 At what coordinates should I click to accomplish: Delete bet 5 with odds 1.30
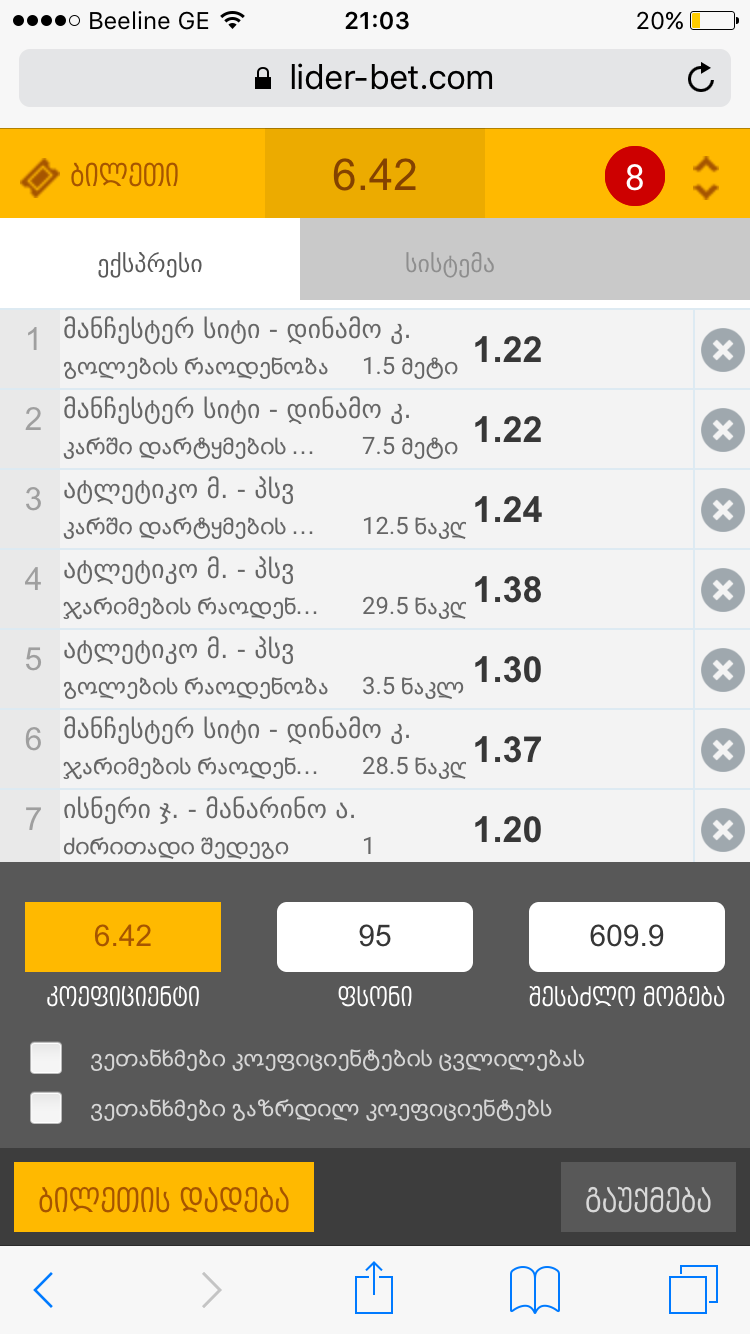[x=722, y=670]
